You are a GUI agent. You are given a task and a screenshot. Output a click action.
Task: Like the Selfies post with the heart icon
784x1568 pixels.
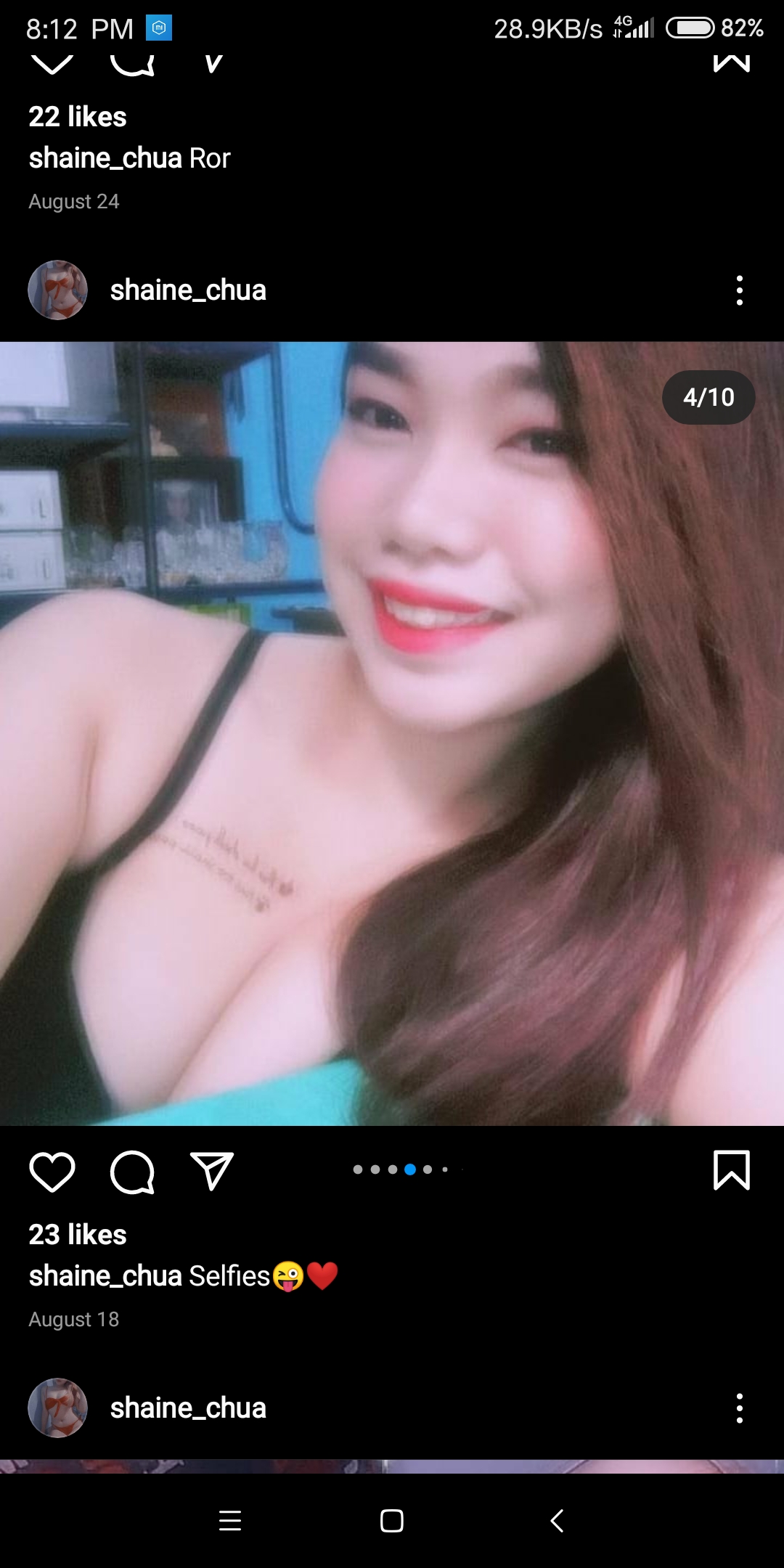click(x=52, y=1172)
